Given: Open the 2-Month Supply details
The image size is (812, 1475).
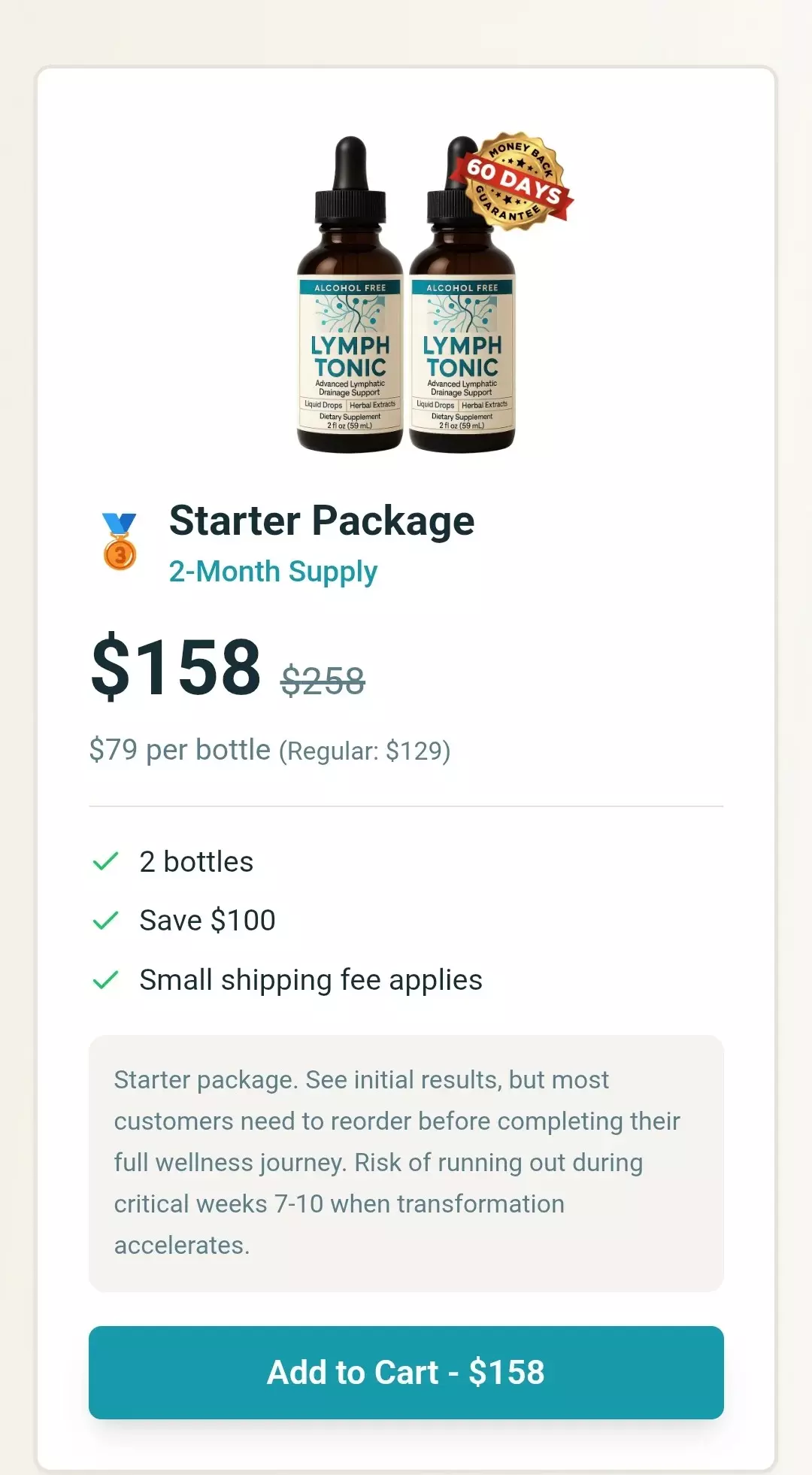Looking at the screenshot, I should [273, 571].
